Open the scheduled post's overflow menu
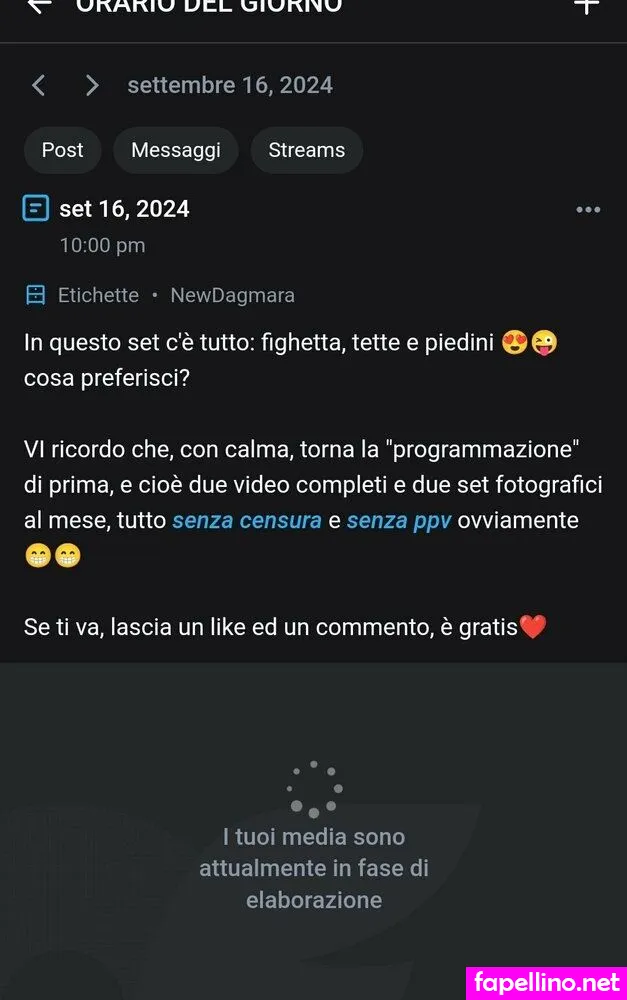This screenshot has width=627, height=1000. click(588, 209)
